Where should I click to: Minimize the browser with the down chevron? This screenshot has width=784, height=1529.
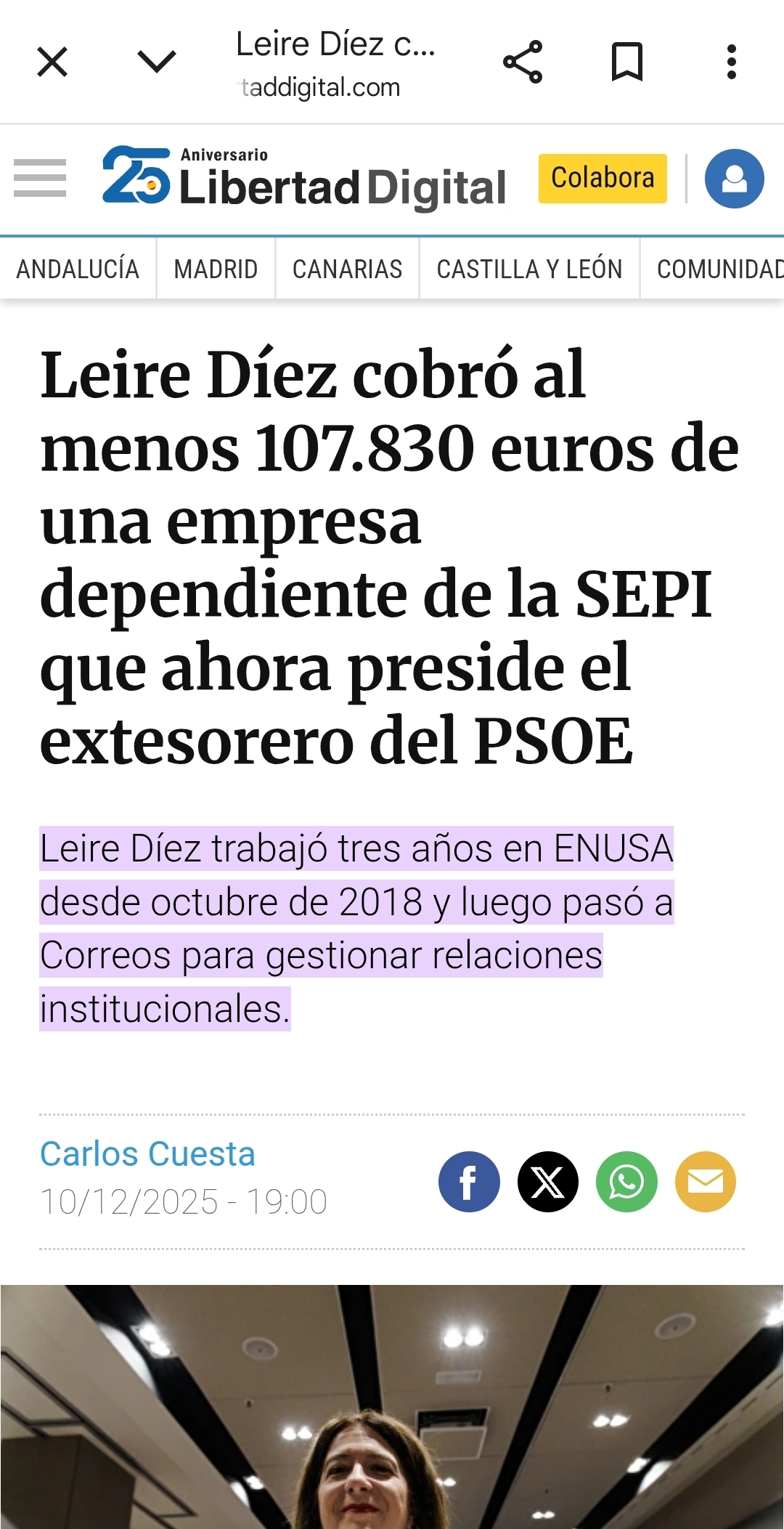[157, 62]
